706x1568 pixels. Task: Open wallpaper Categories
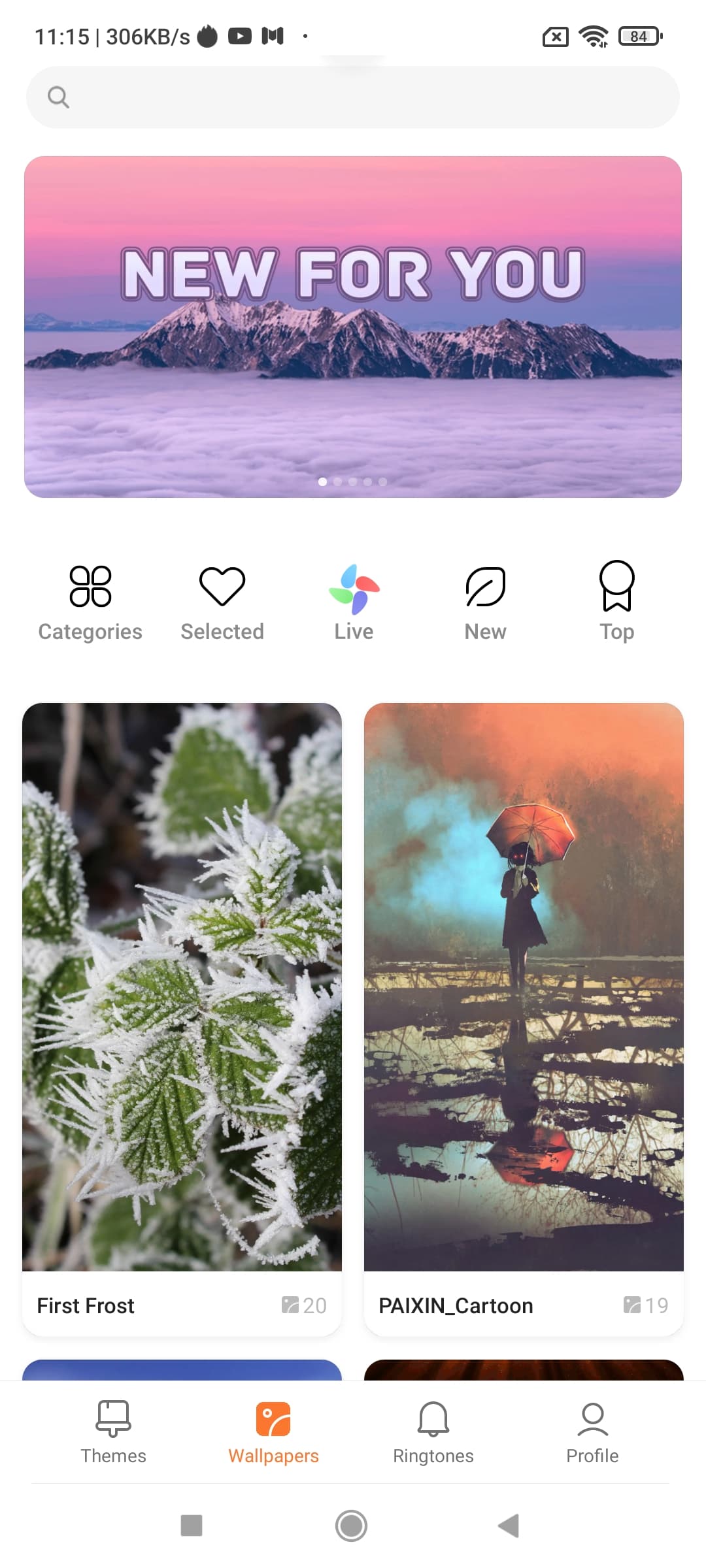coord(90,602)
